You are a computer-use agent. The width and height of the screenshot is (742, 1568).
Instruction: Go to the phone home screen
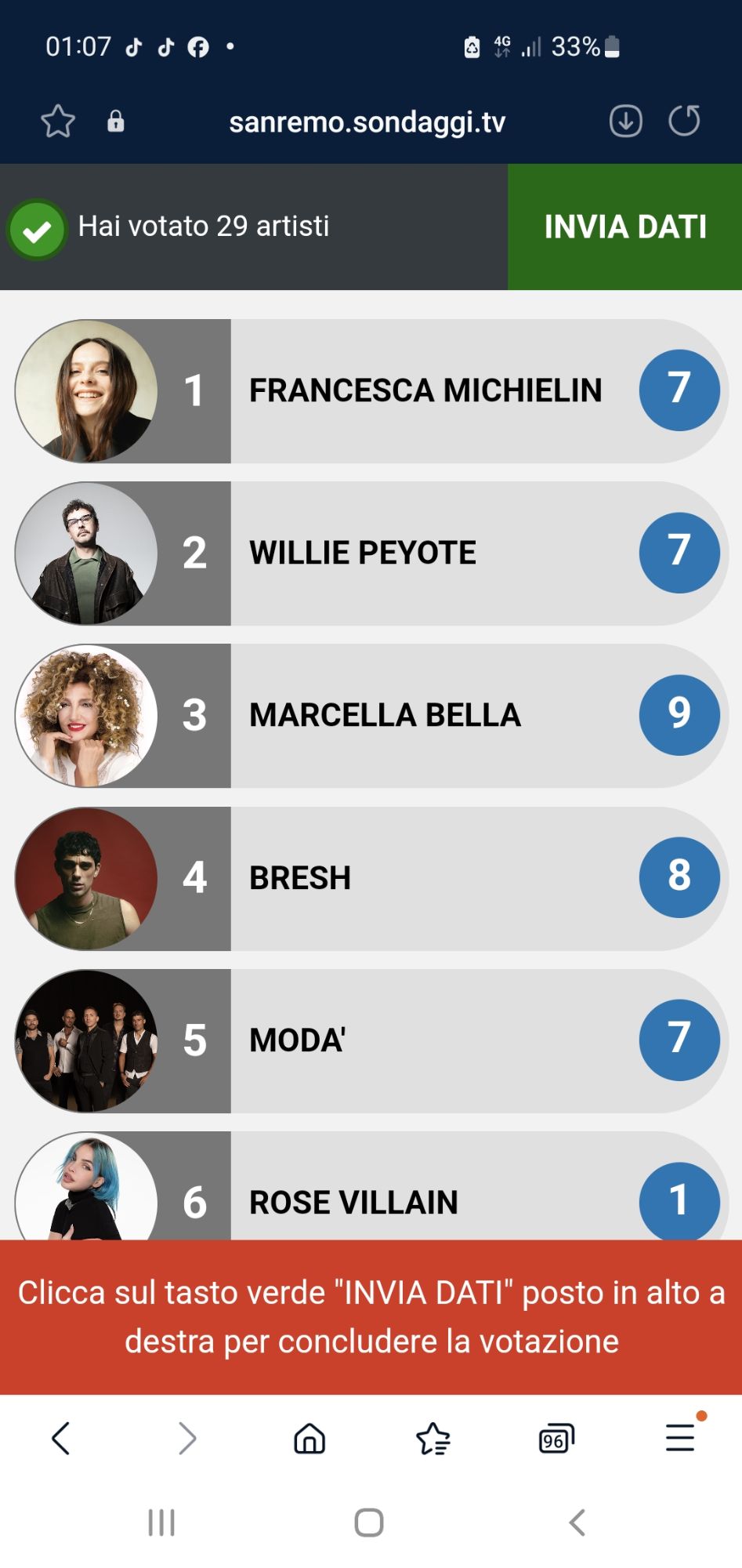click(369, 1523)
